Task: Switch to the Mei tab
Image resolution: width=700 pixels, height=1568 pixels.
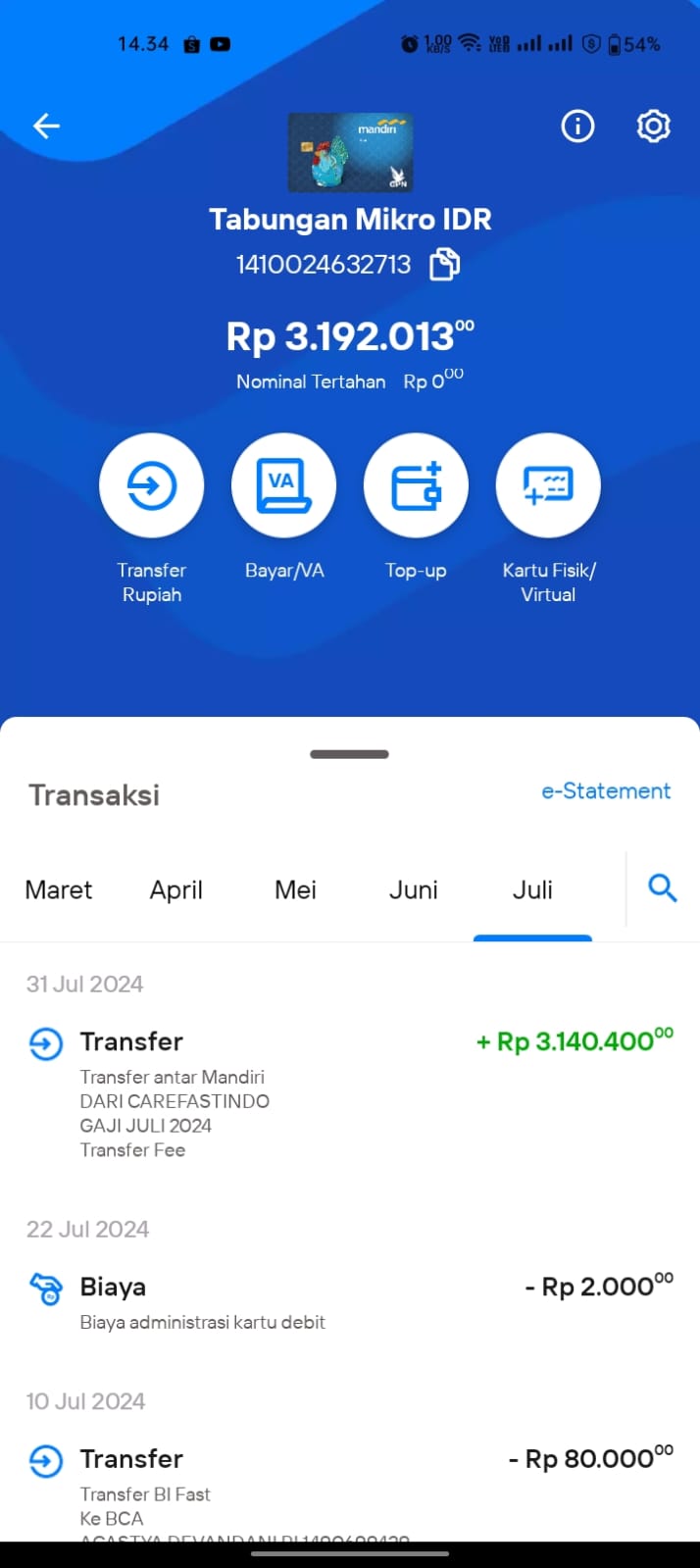Action: 295,890
